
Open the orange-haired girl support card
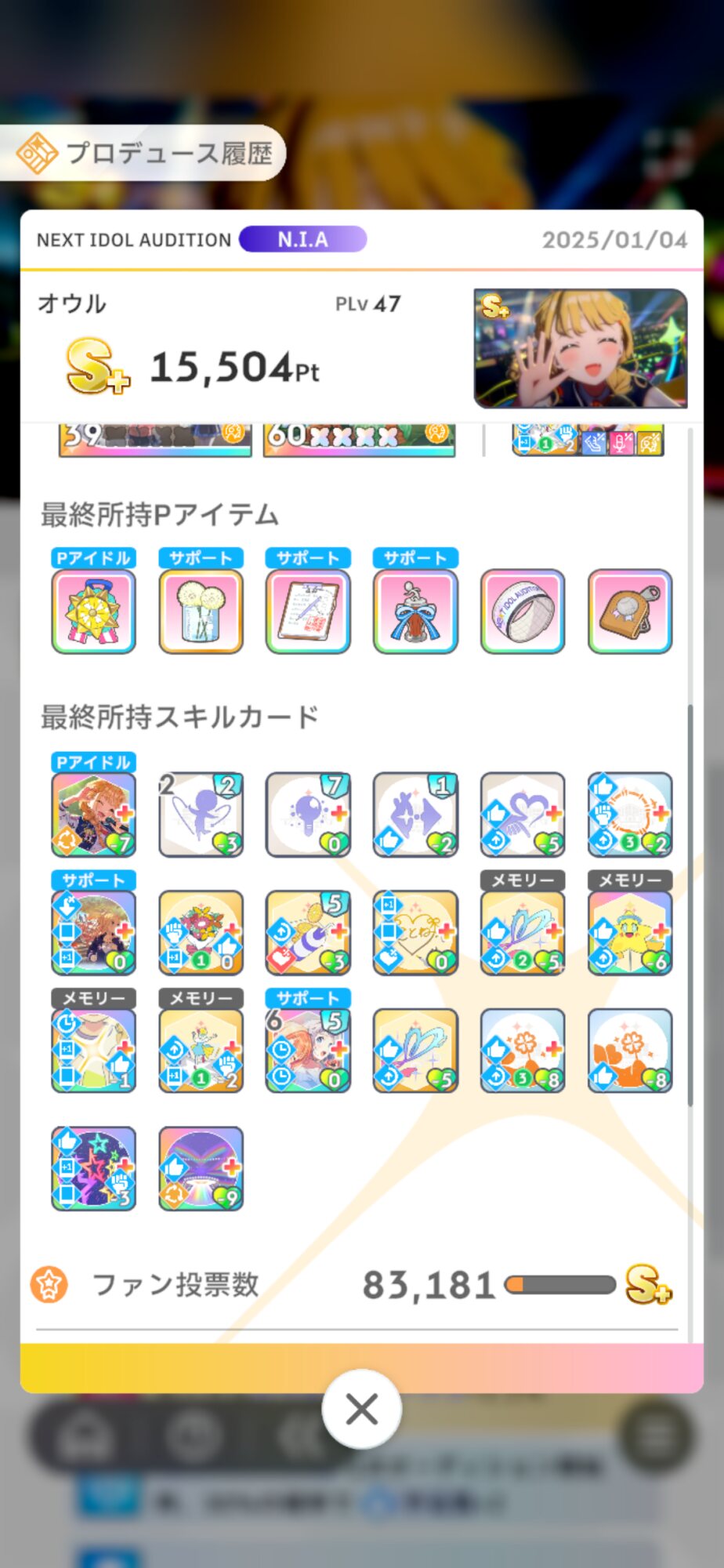pos(308,1051)
